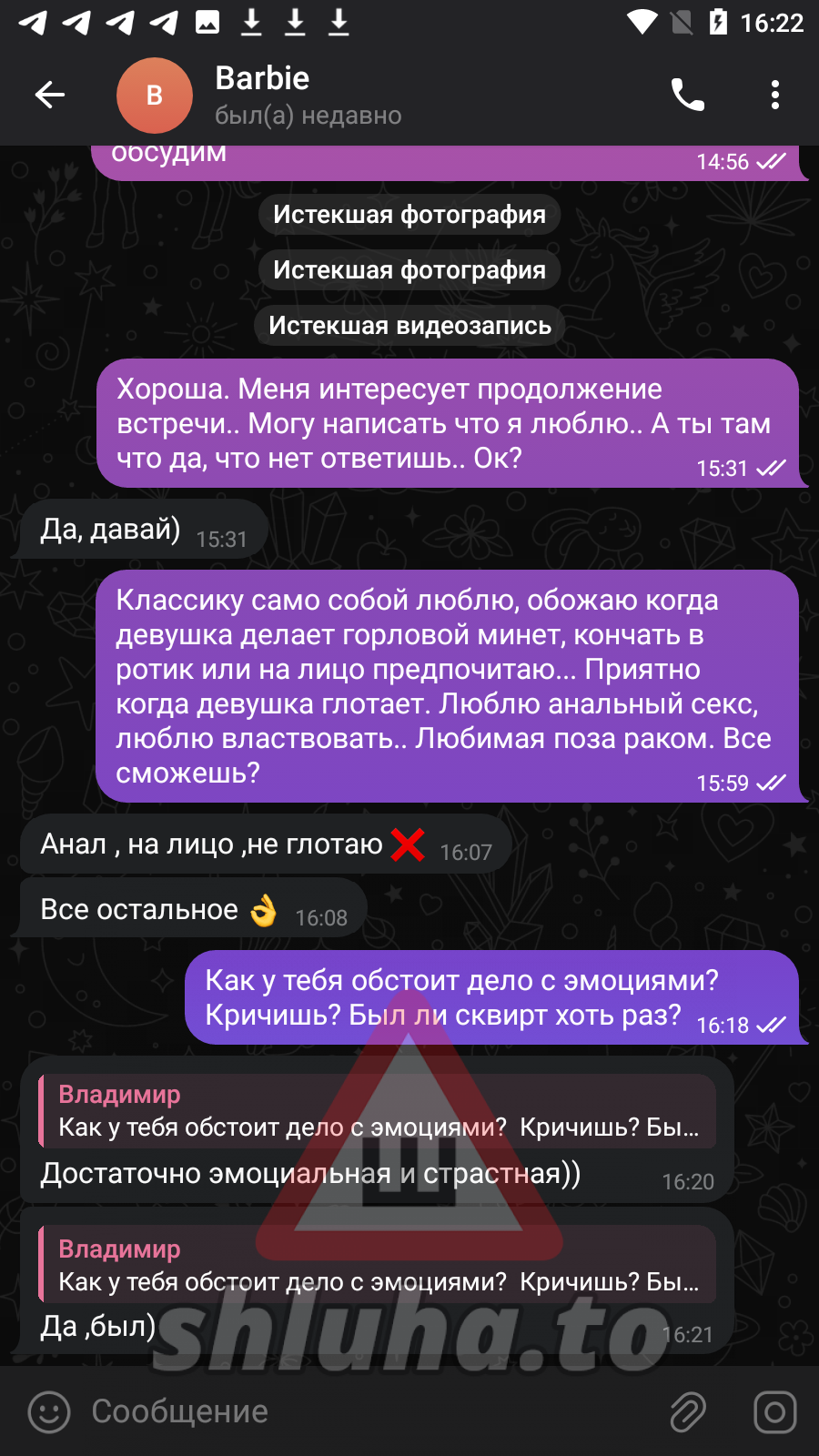Open the three-dot overflow menu
819x1456 pixels.
point(774,95)
